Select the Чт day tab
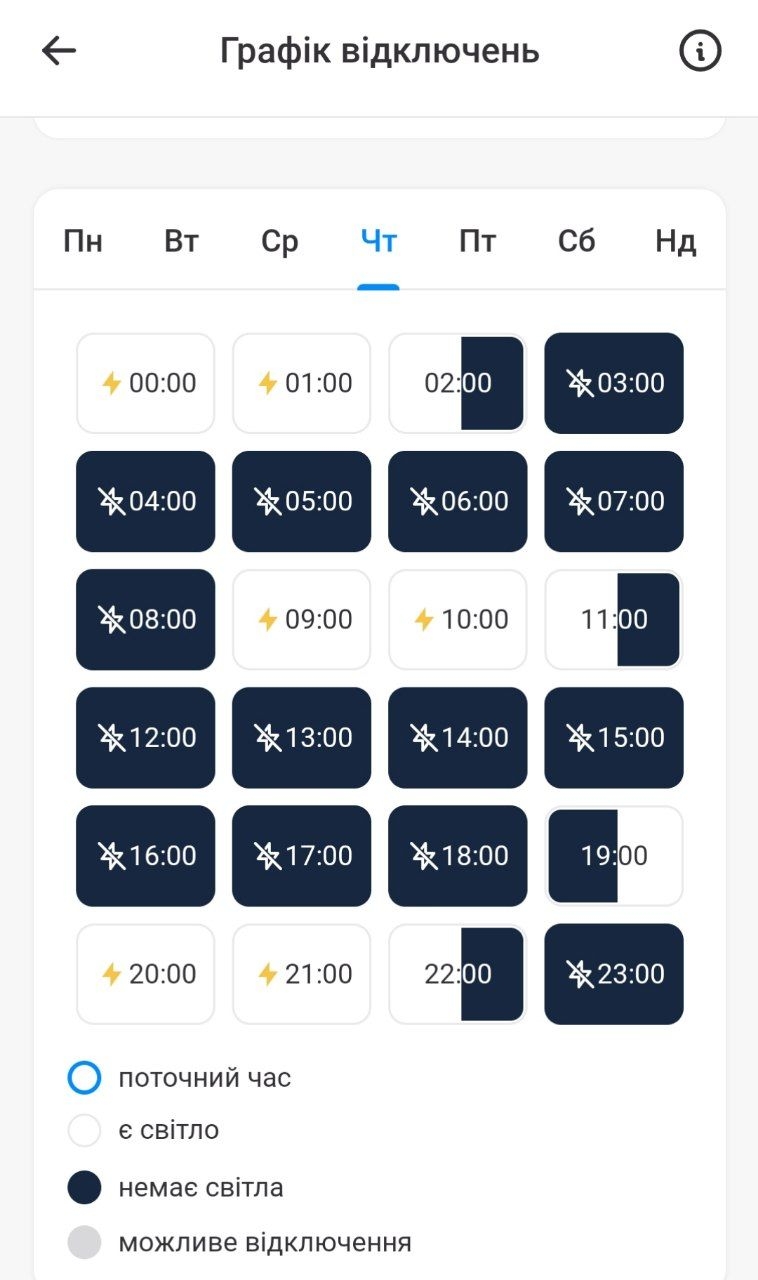The width and height of the screenshot is (758, 1280). click(x=379, y=242)
